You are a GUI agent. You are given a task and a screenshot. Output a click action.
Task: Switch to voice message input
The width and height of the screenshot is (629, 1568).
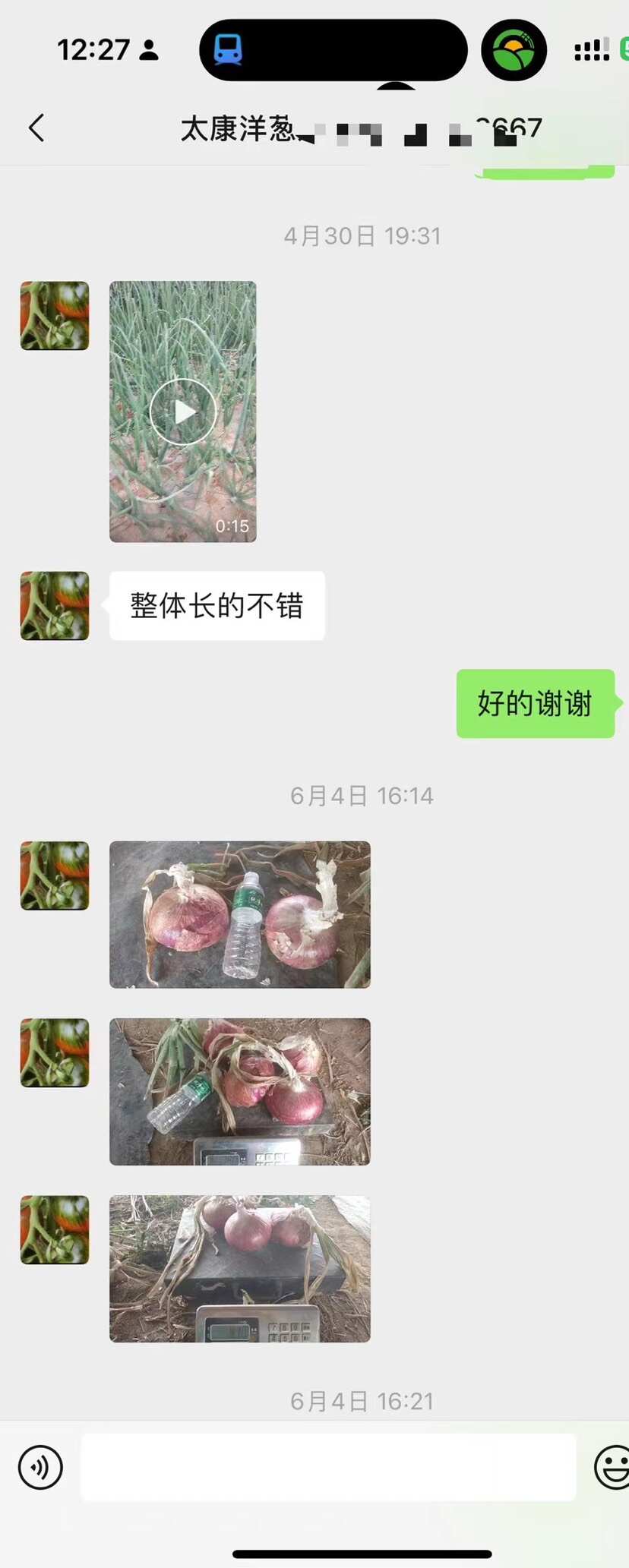coord(40,1467)
